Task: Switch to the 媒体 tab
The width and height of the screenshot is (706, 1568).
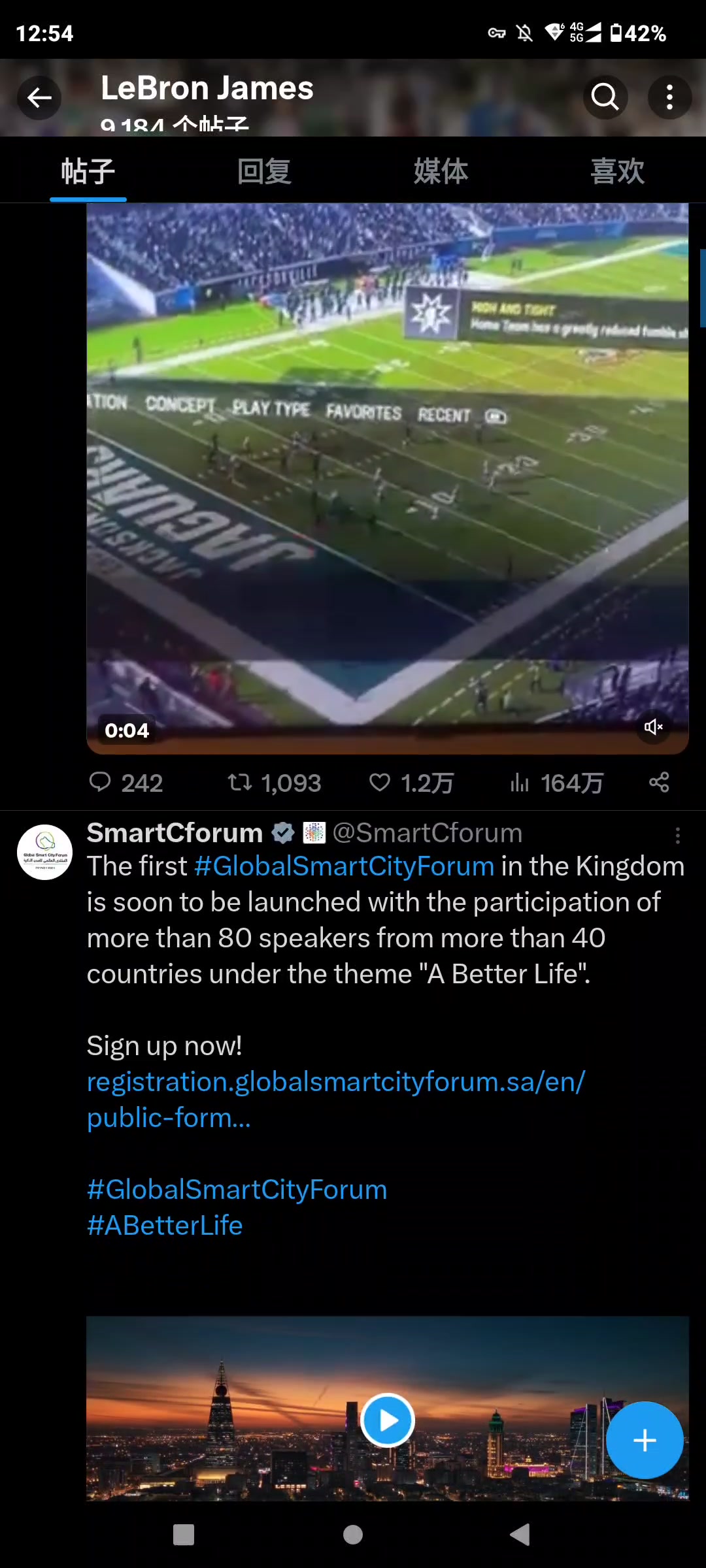Action: click(x=441, y=172)
